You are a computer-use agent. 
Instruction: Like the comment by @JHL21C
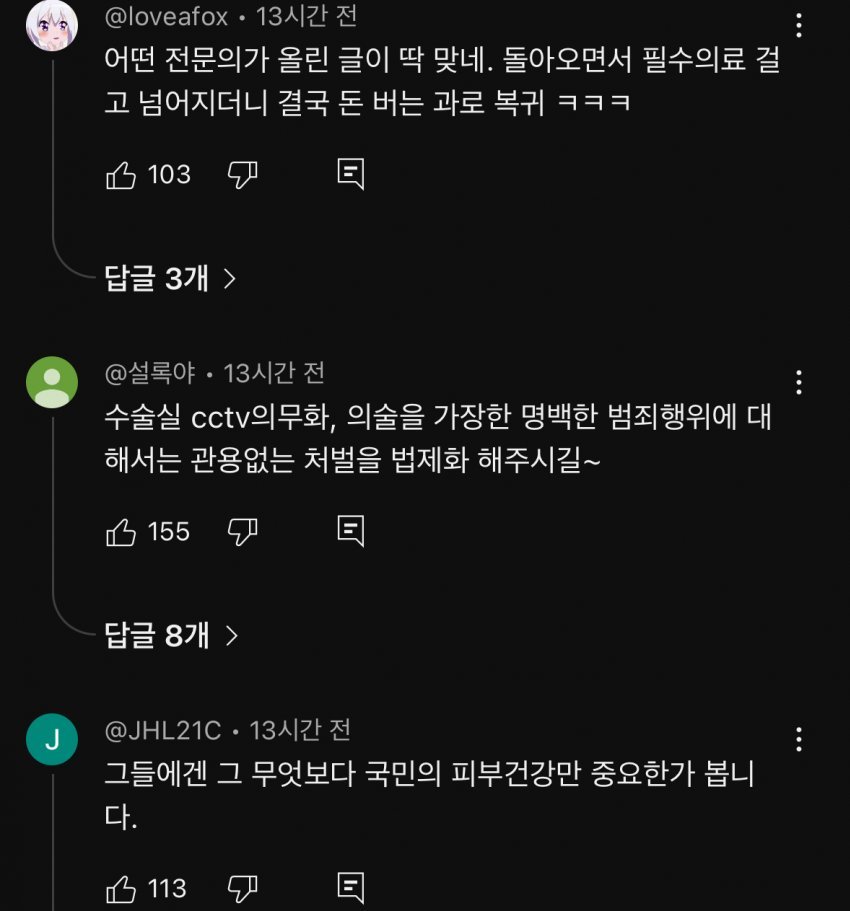[121, 887]
